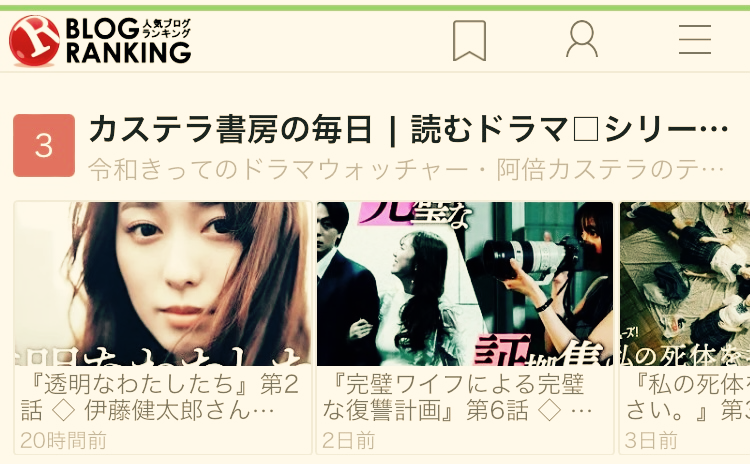Open the hamburger menu
The width and height of the screenshot is (750, 464).
pyautogui.click(x=695, y=40)
